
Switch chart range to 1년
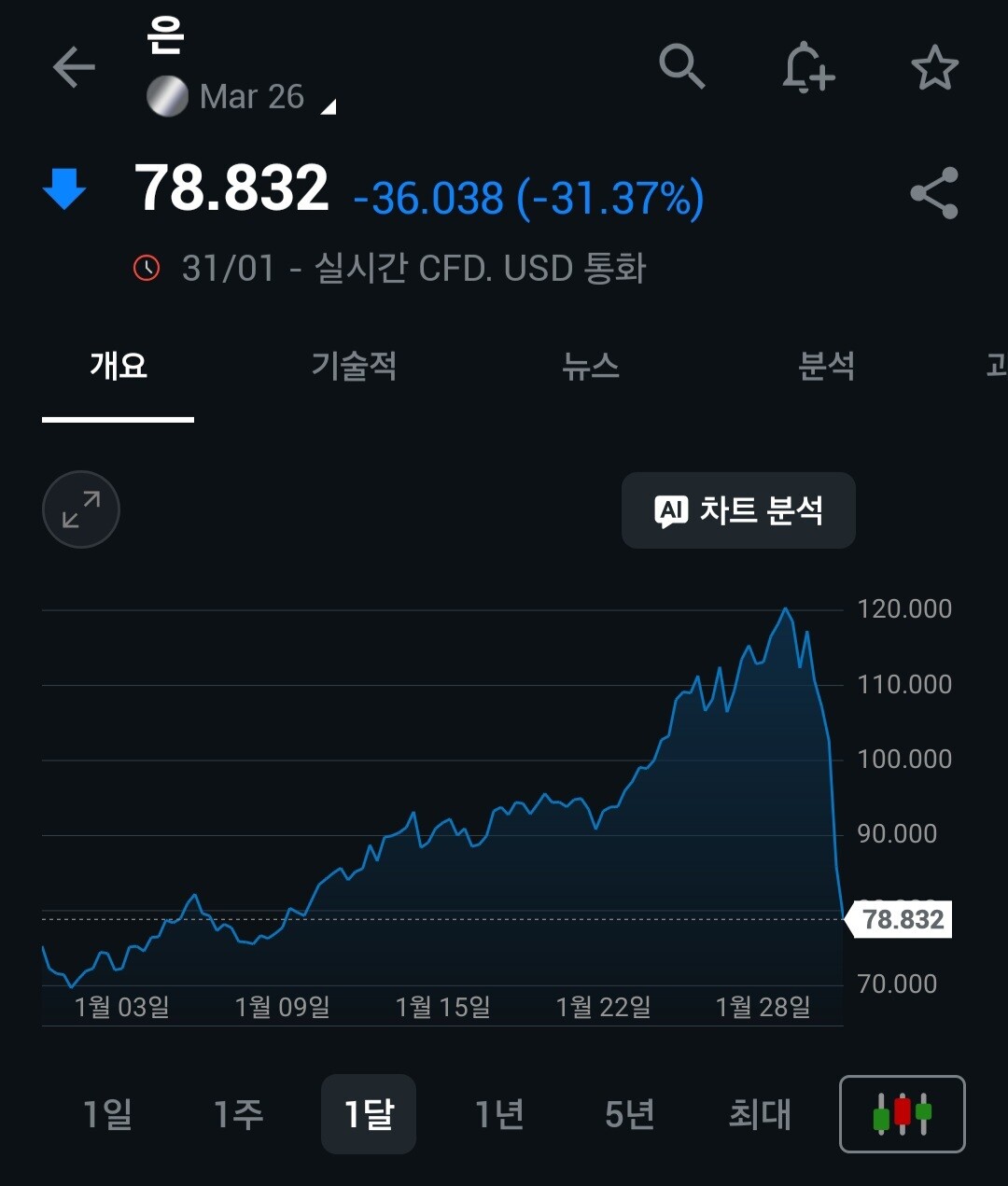[499, 1114]
